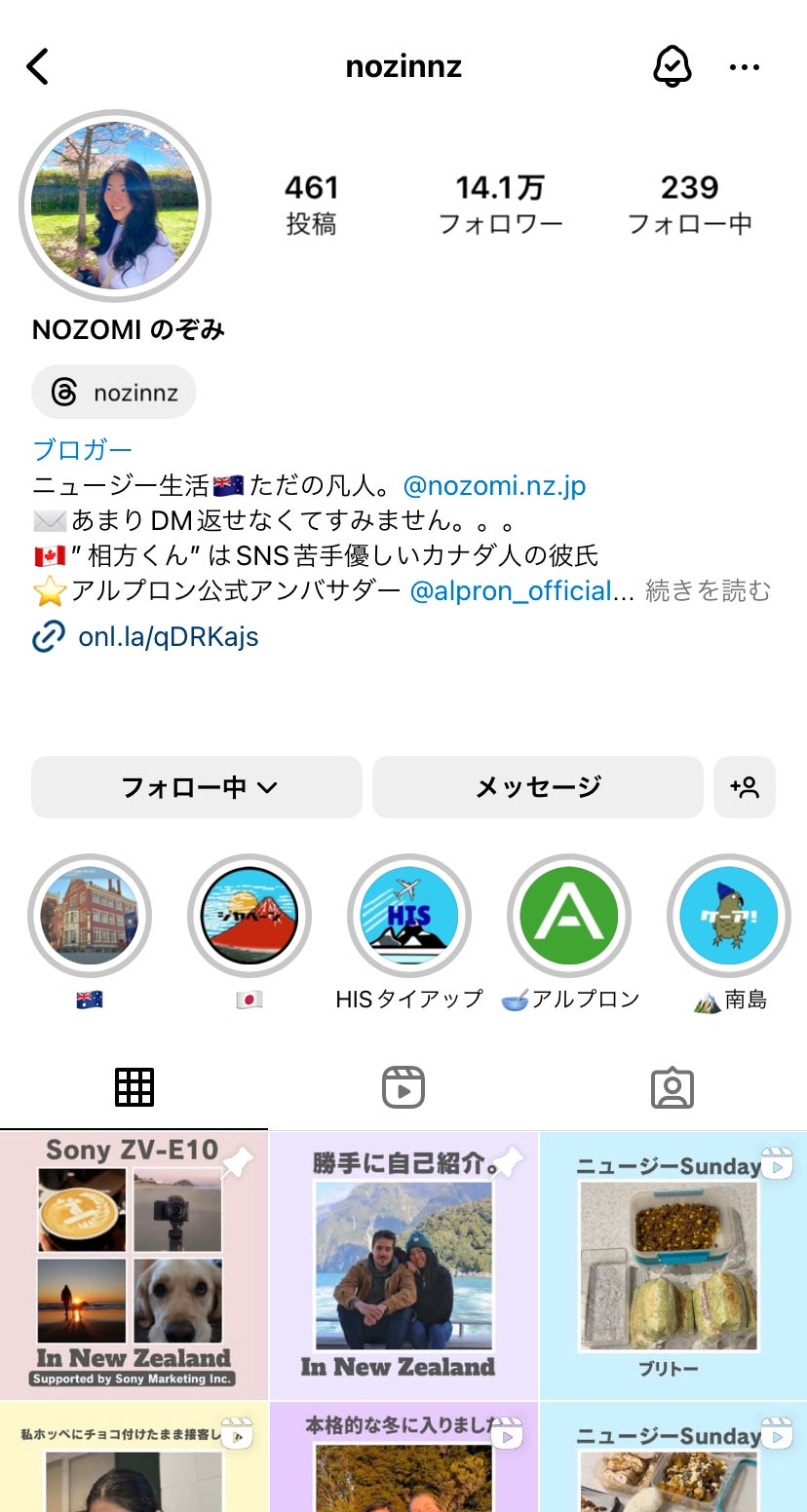Screen dimensions: 807x1512
Task: Open the notification bell settings
Action: coord(672,67)
